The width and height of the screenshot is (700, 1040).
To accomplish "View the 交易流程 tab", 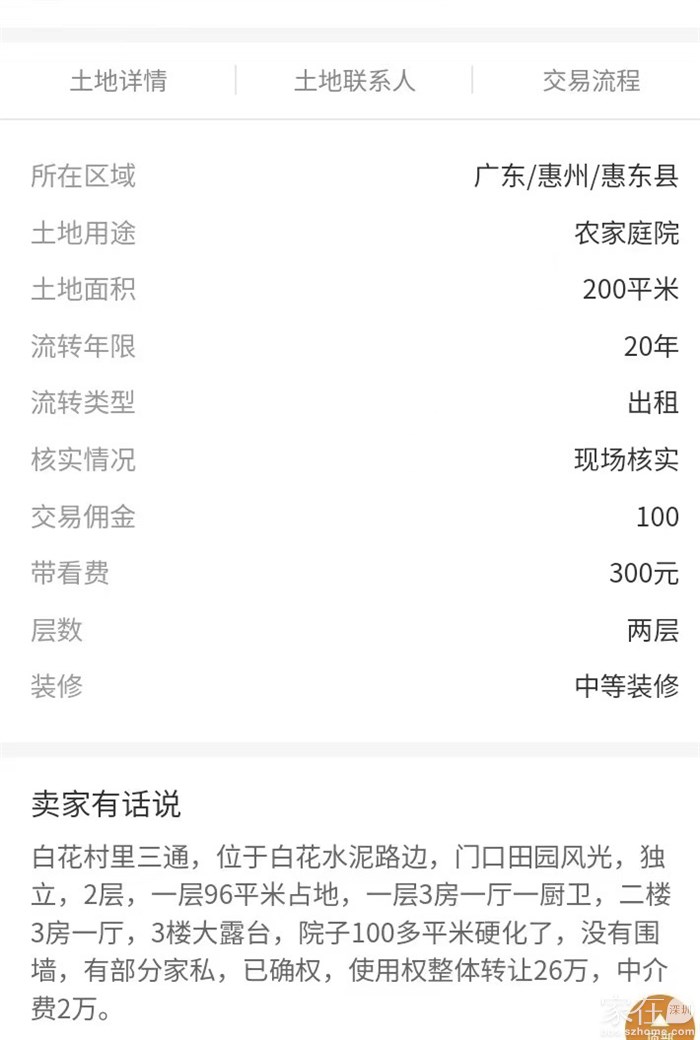I will tap(591, 81).
